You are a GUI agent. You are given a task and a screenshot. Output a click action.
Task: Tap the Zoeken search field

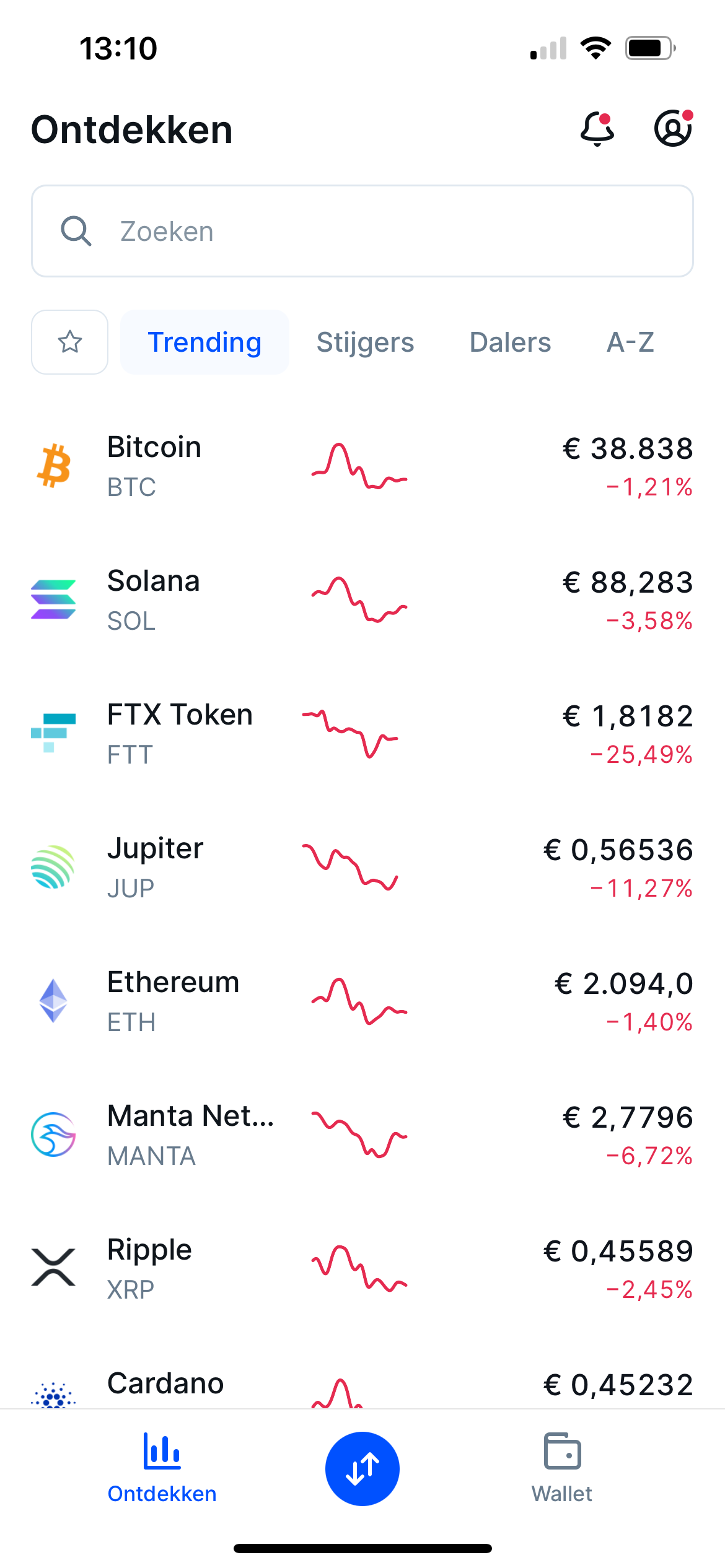pyautogui.click(x=362, y=230)
